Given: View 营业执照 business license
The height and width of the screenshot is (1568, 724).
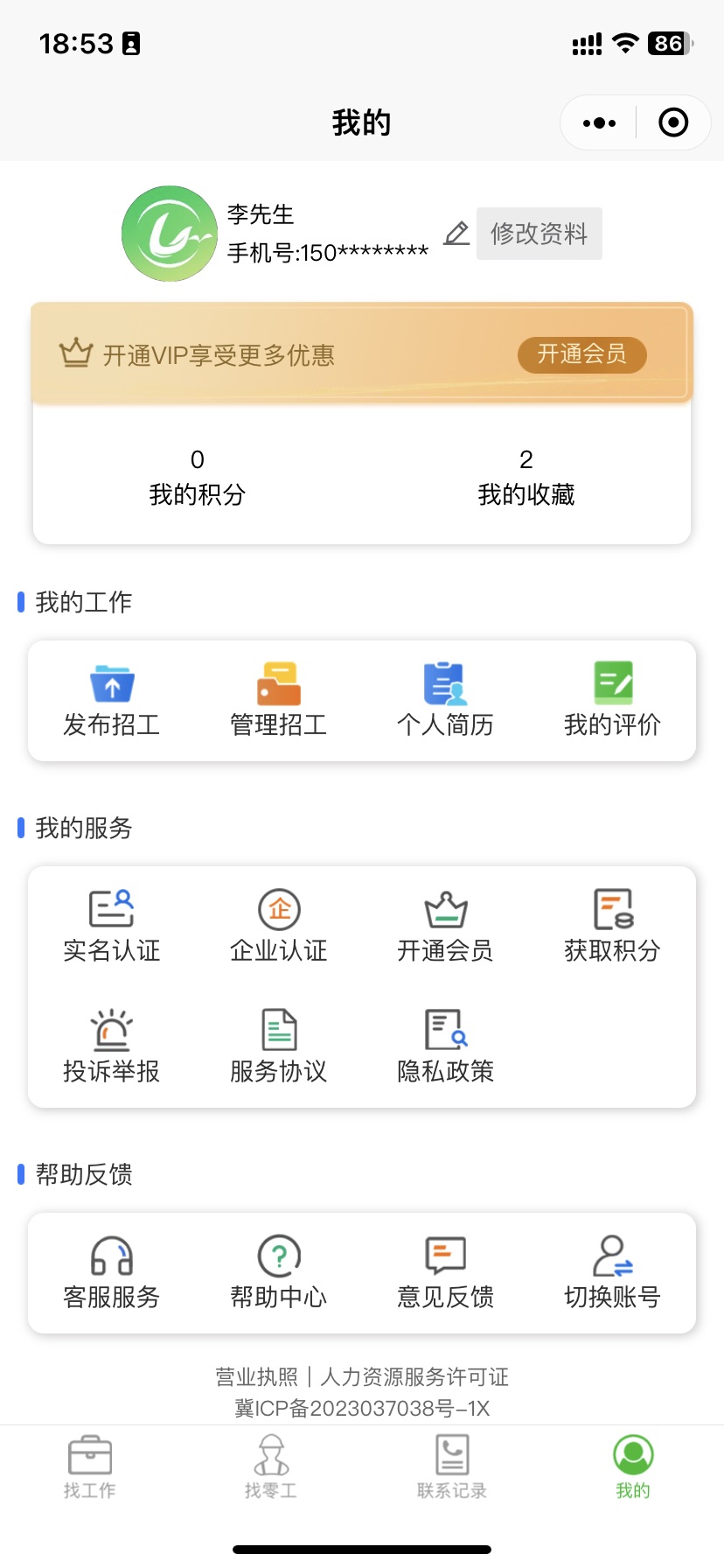Looking at the screenshot, I should (x=251, y=1376).
